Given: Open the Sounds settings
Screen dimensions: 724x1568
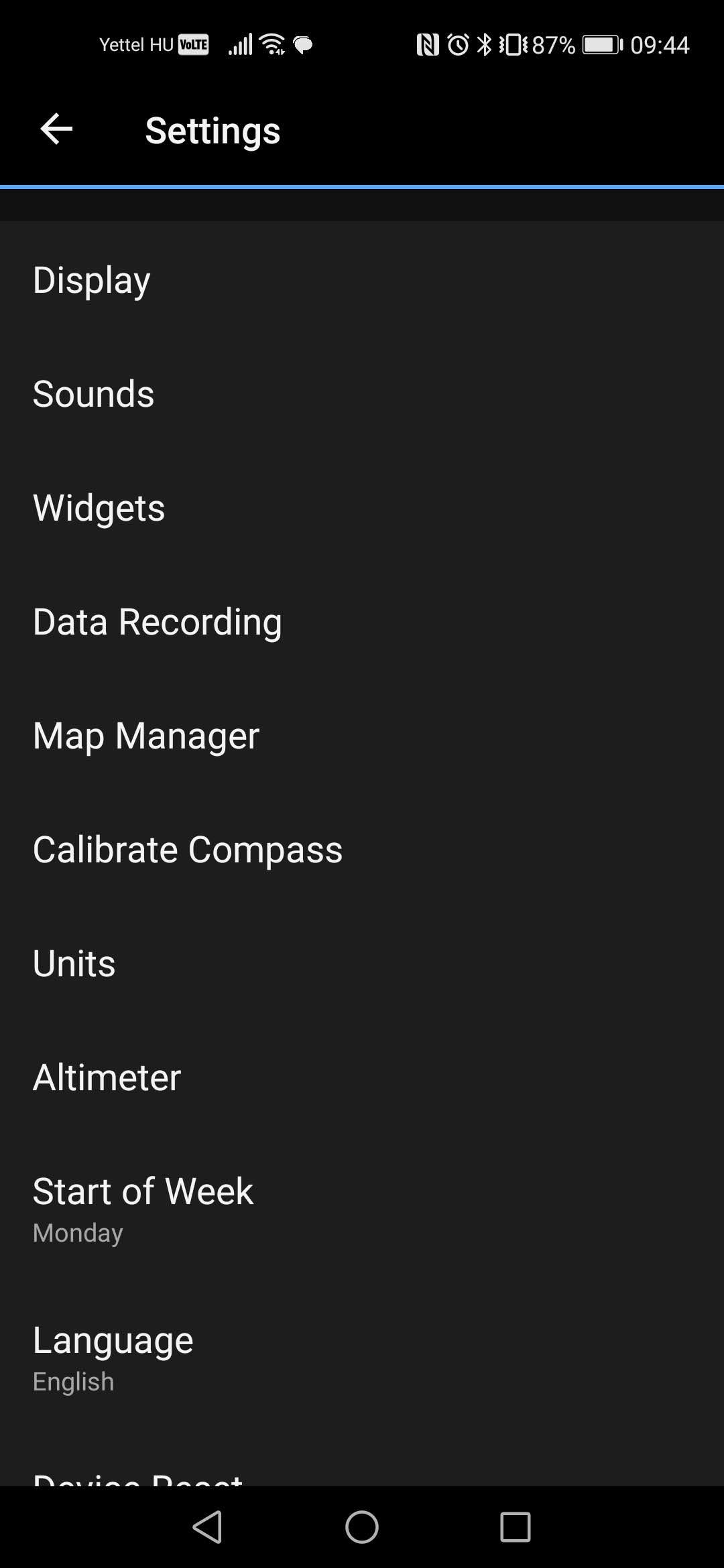Looking at the screenshot, I should pos(362,393).
